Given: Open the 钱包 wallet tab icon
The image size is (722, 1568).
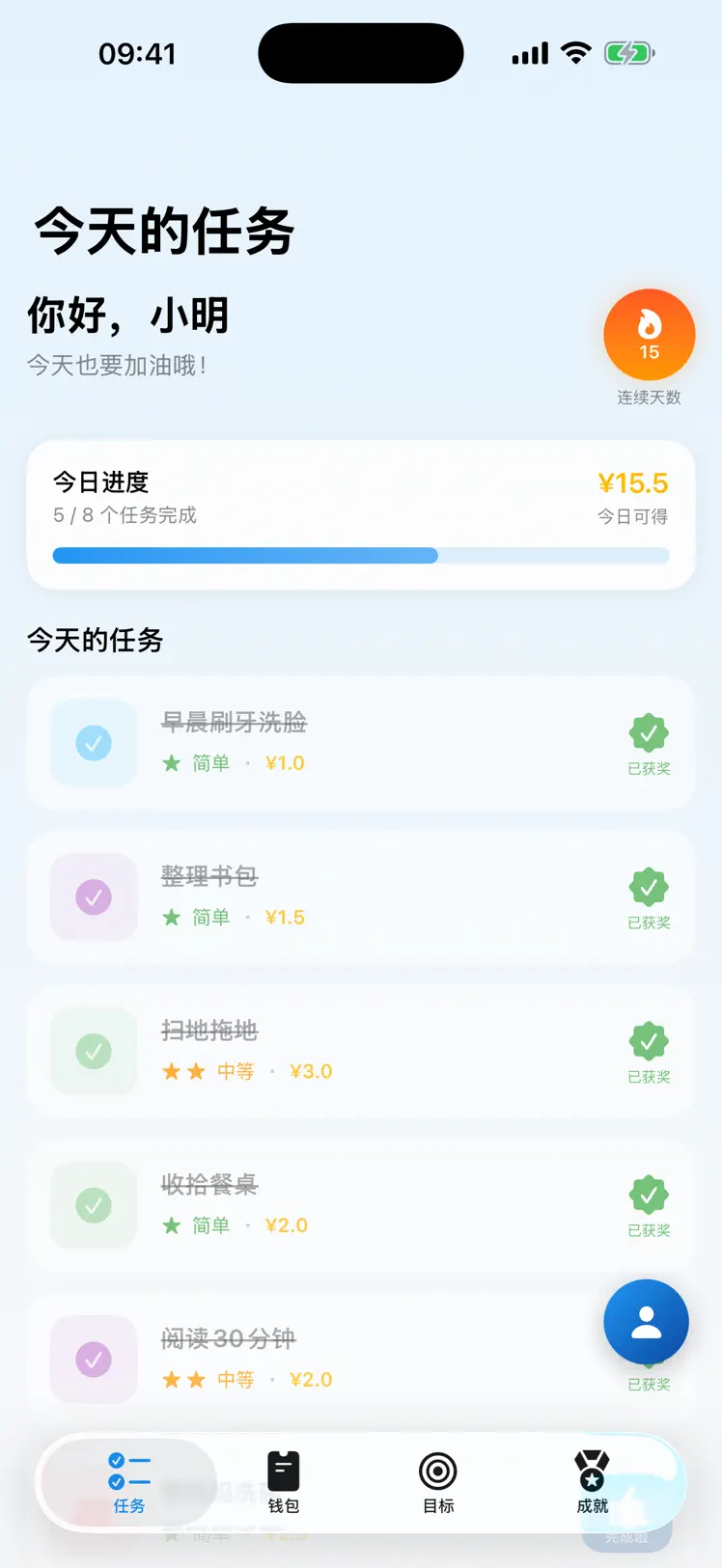Looking at the screenshot, I should tap(283, 1466).
